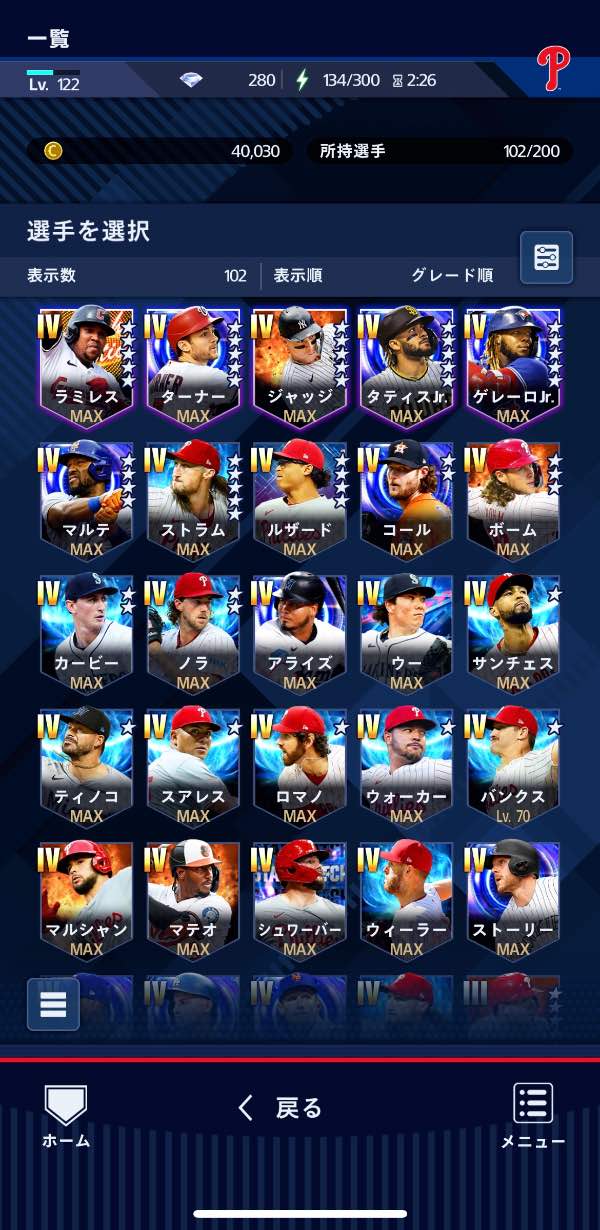Choose the ボーム player card
This screenshot has height=1230, width=600.
513,499
